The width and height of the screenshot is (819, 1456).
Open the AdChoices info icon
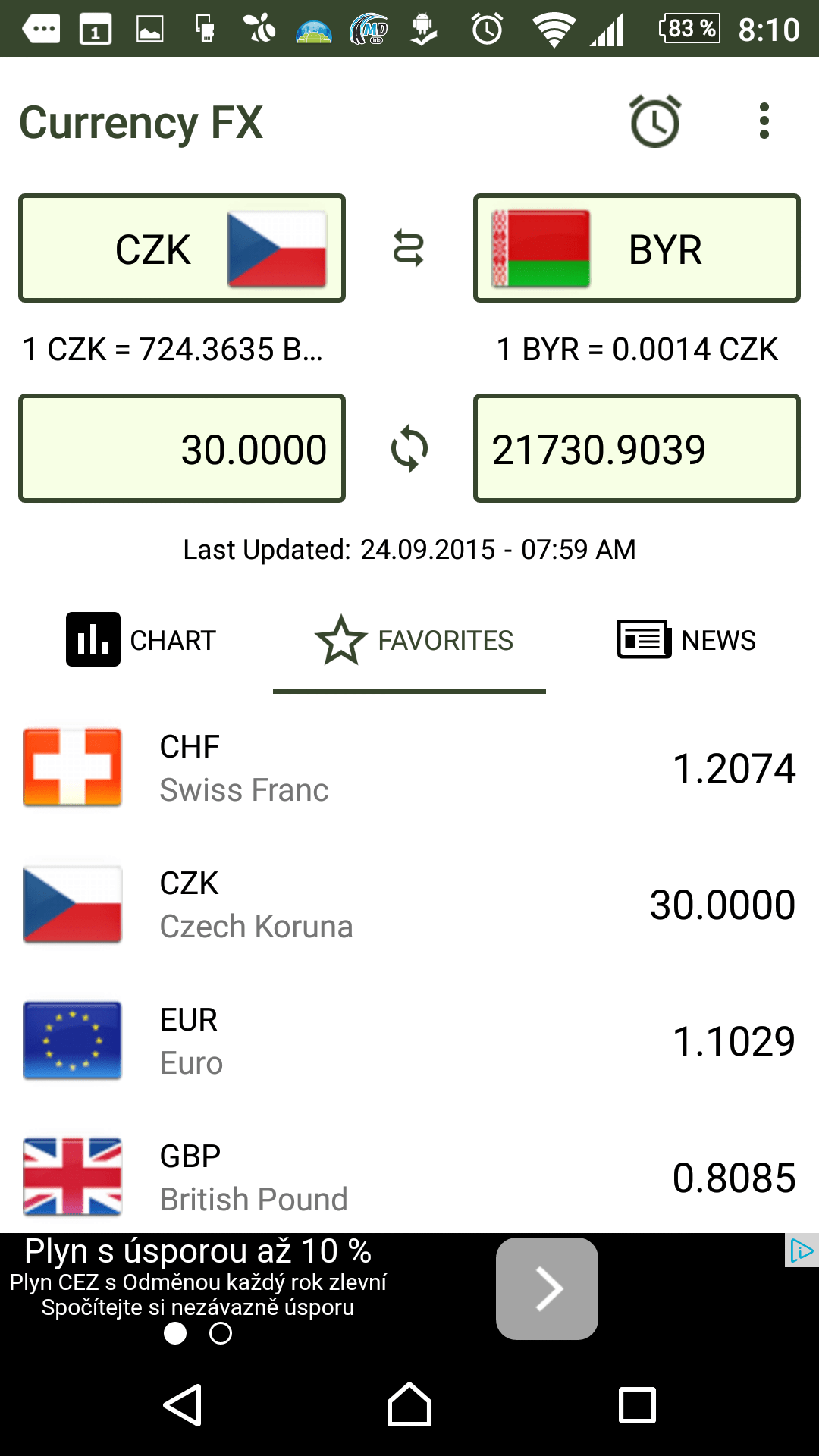(x=802, y=1250)
